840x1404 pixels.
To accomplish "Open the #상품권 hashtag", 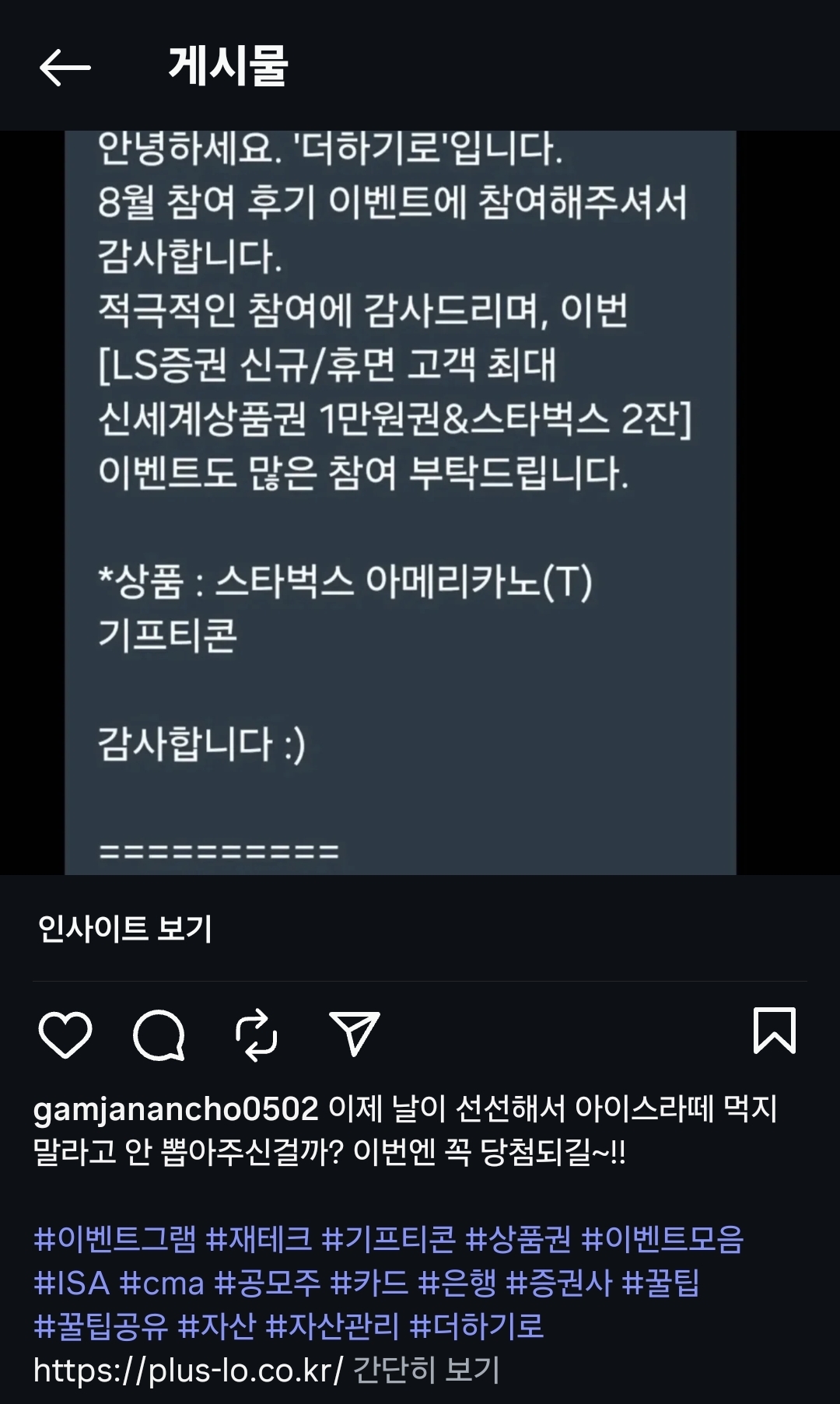I will click(x=518, y=1239).
